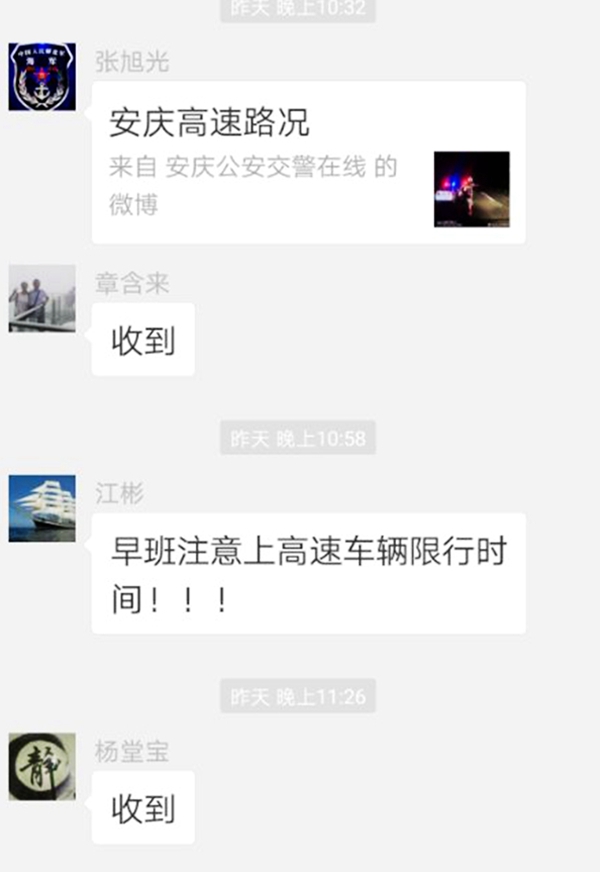Image resolution: width=600 pixels, height=872 pixels.
Task: Open 杨堂宝's profile from the avatar
Action: [42, 766]
